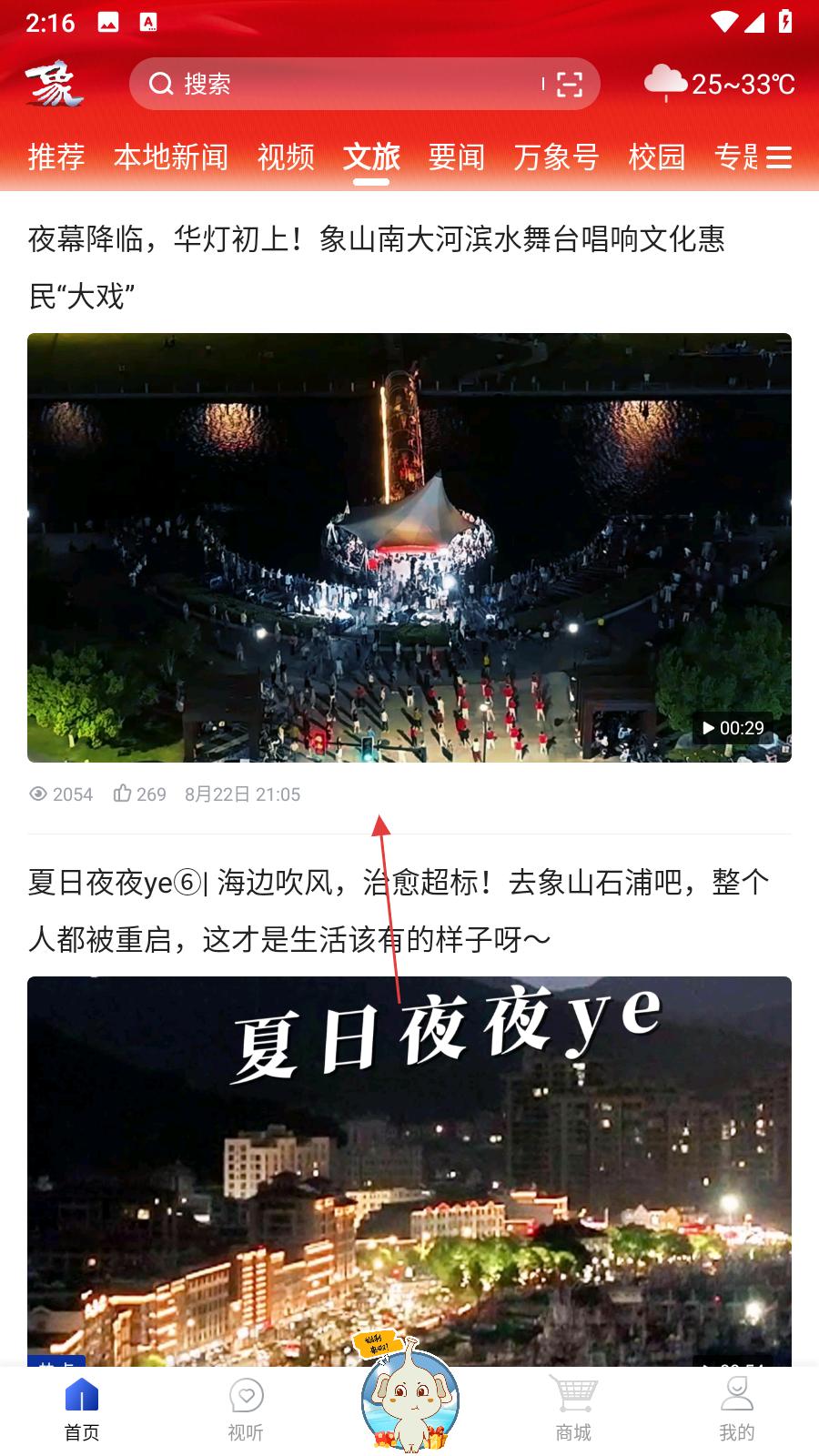Switch to the 视听 bottom tab

click(x=246, y=1409)
